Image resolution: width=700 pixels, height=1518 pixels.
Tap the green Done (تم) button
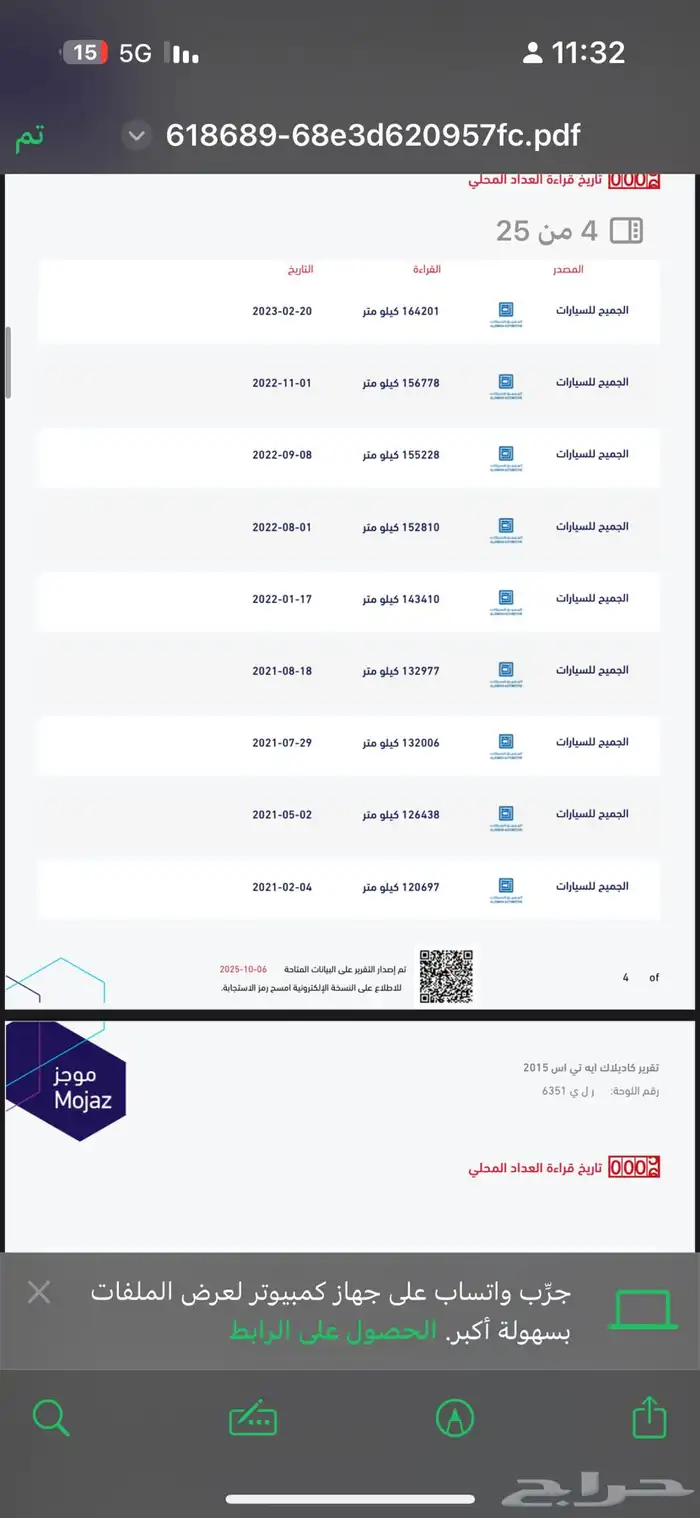[30, 136]
